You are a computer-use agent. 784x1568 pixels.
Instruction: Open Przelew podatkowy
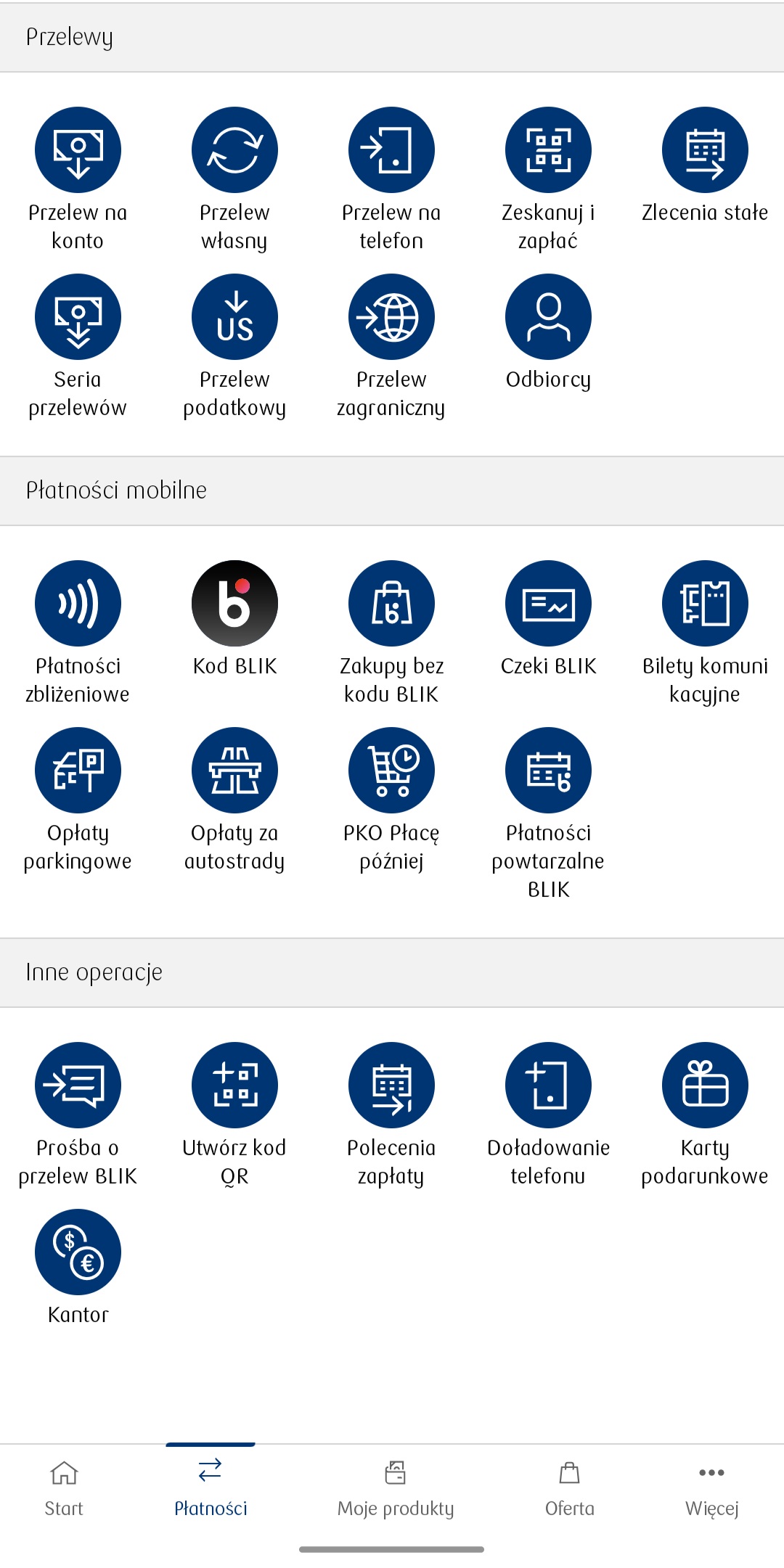coord(234,317)
